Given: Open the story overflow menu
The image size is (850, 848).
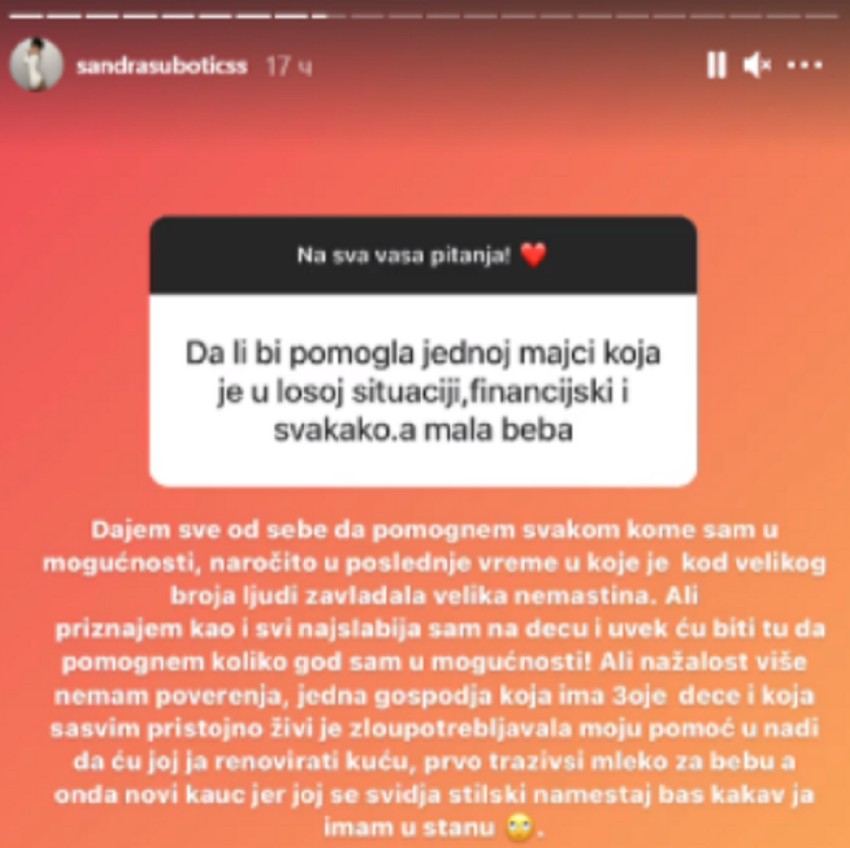Looking at the screenshot, I should pyautogui.click(x=805, y=66).
